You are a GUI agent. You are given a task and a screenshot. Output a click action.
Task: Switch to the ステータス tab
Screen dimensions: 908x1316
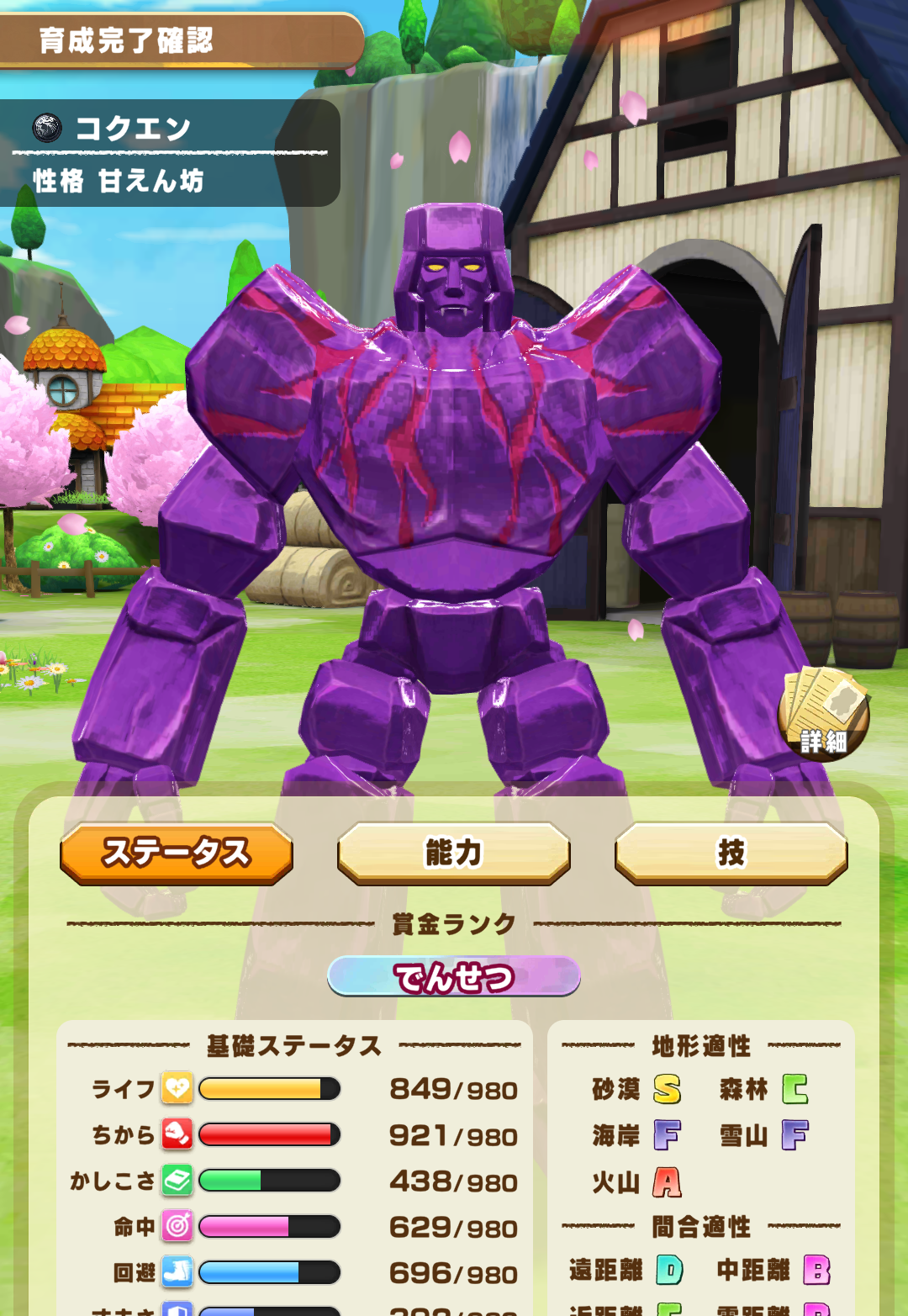(177, 853)
